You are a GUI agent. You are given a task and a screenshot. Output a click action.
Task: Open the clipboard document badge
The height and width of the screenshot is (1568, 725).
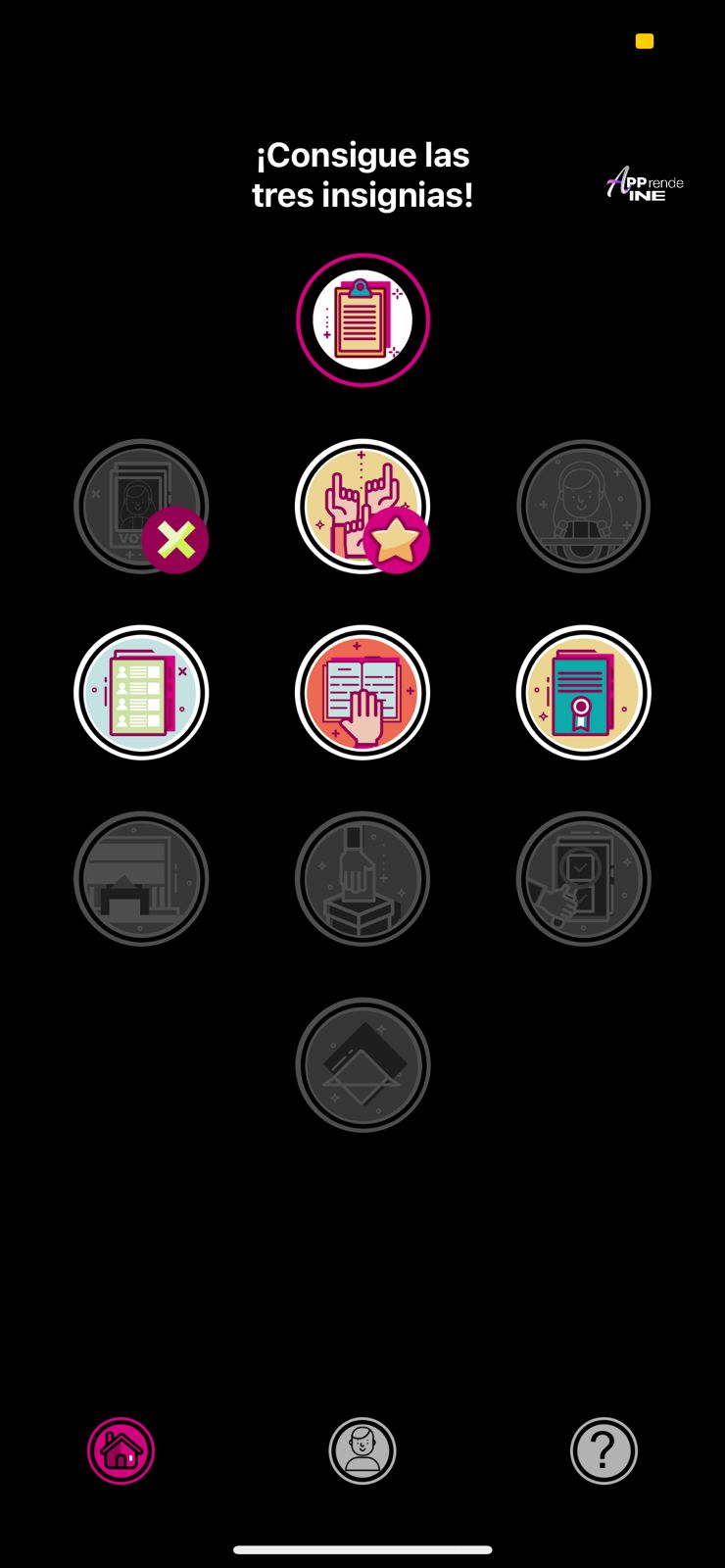tap(362, 320)
